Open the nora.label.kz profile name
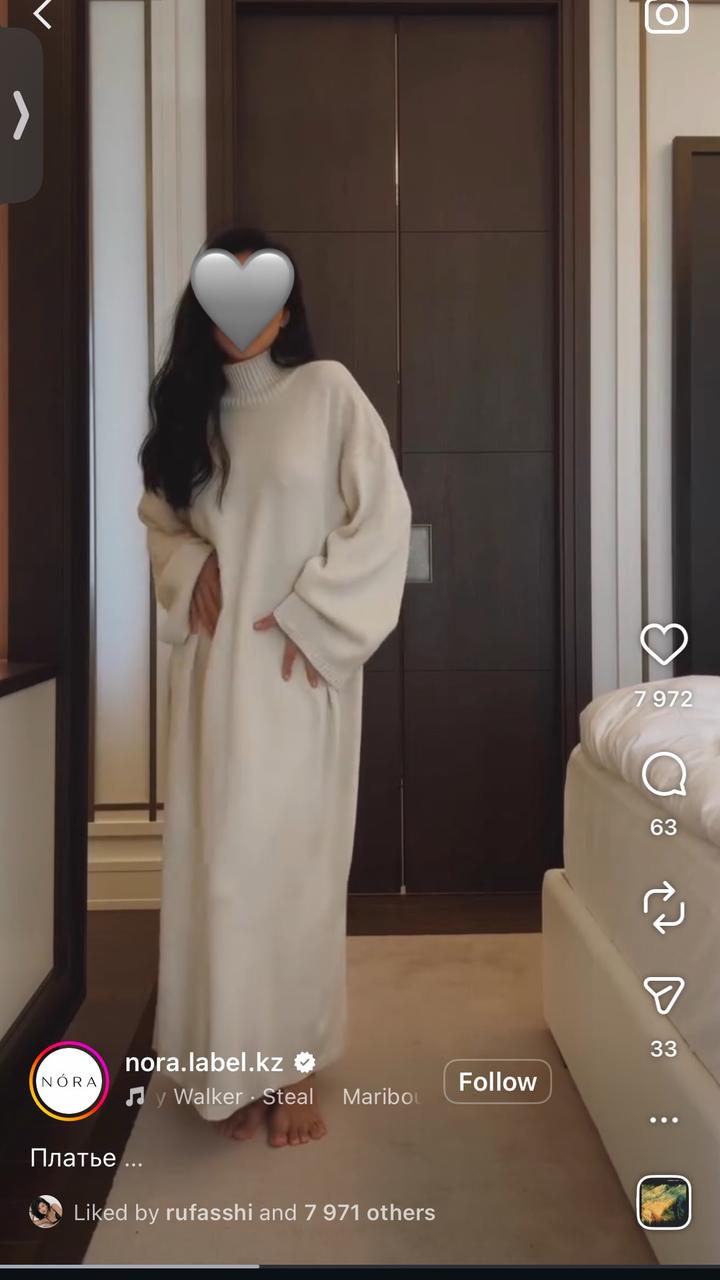The width and height of the screenshot is (720, 1280). click(204, 1062)
